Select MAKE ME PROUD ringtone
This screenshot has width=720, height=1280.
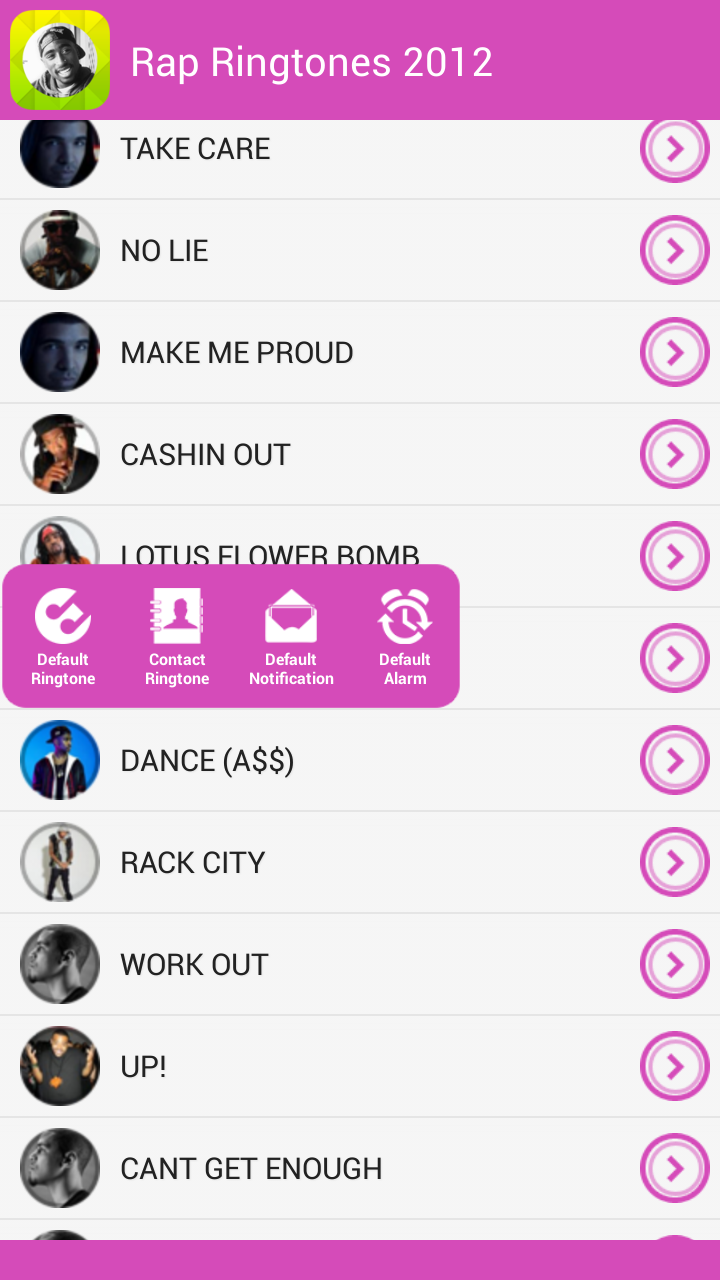tap(237, 353)
